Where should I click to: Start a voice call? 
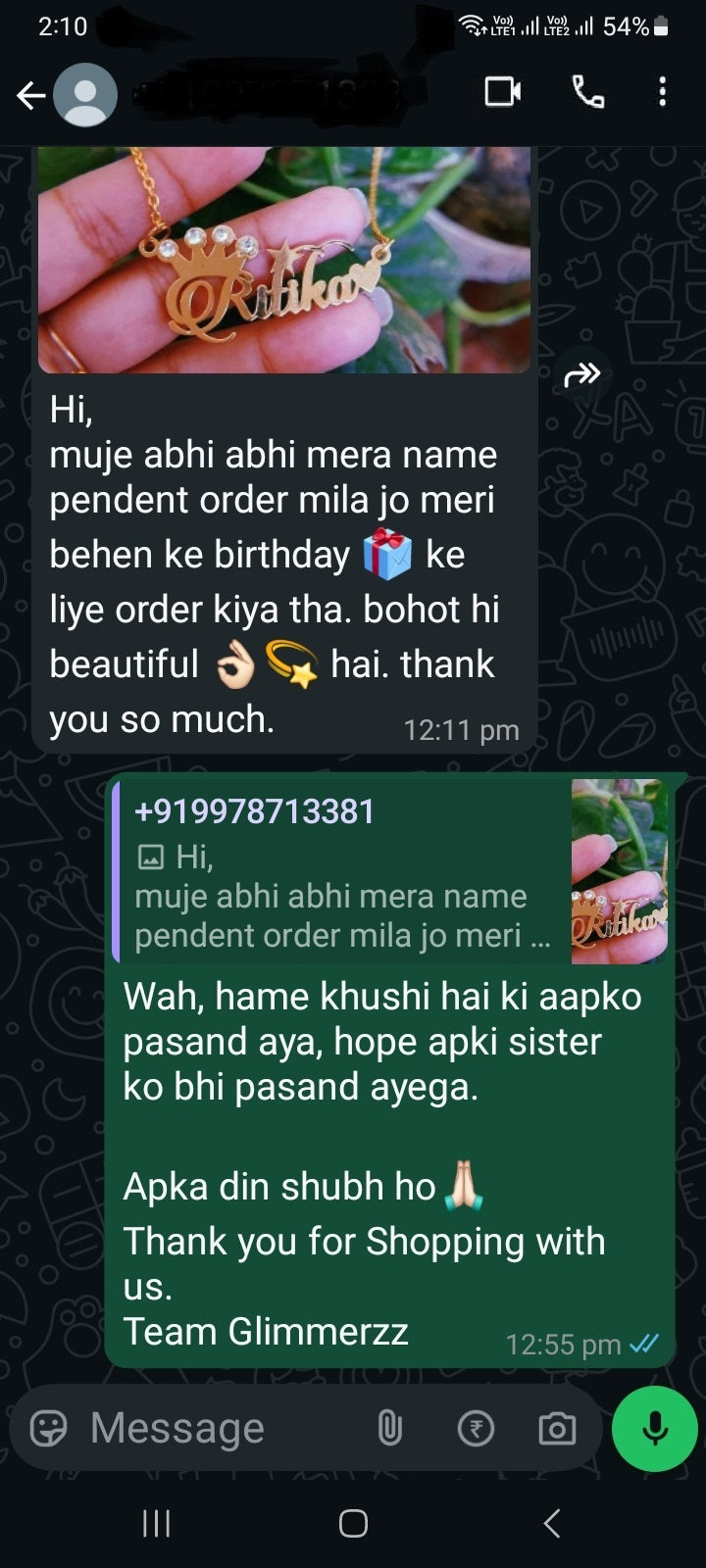587,92
